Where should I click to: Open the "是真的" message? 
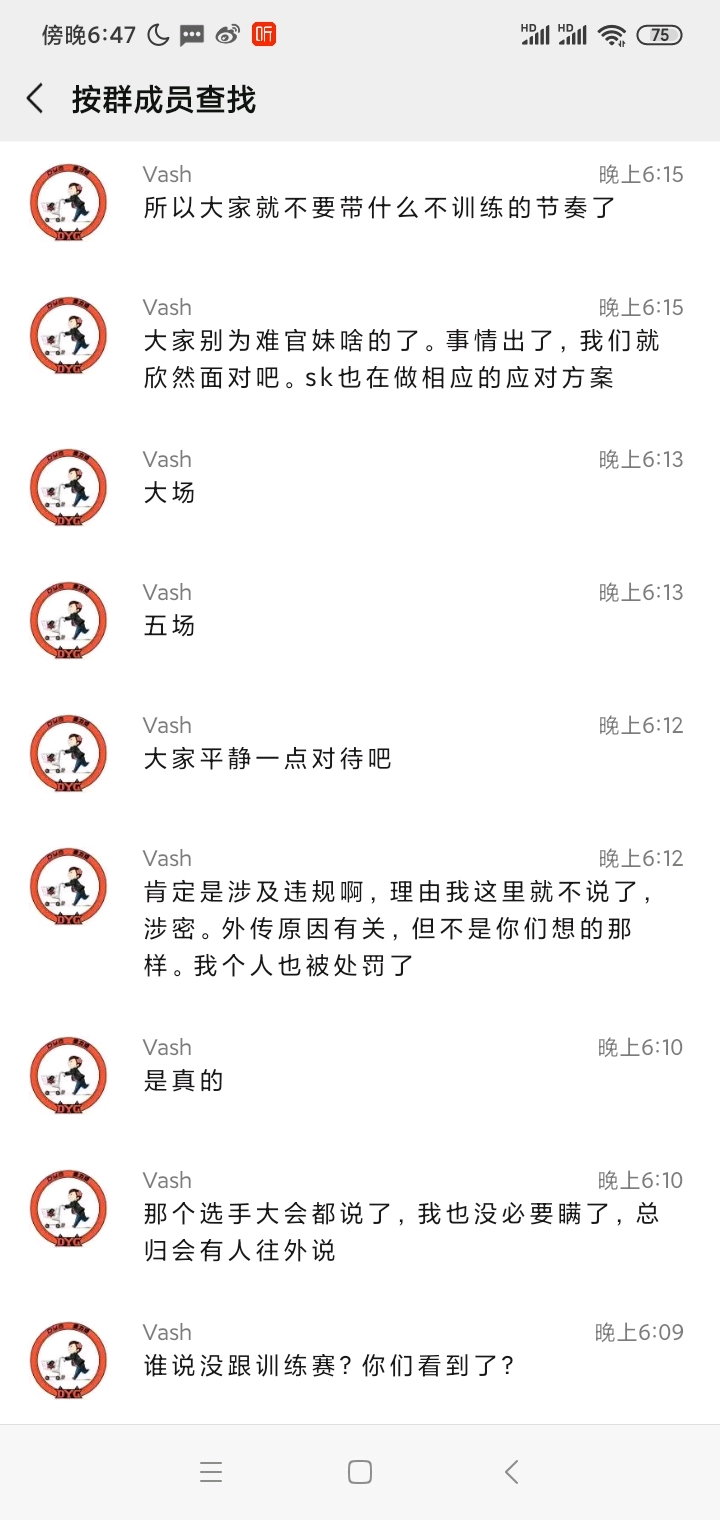tap(184, 1081)
